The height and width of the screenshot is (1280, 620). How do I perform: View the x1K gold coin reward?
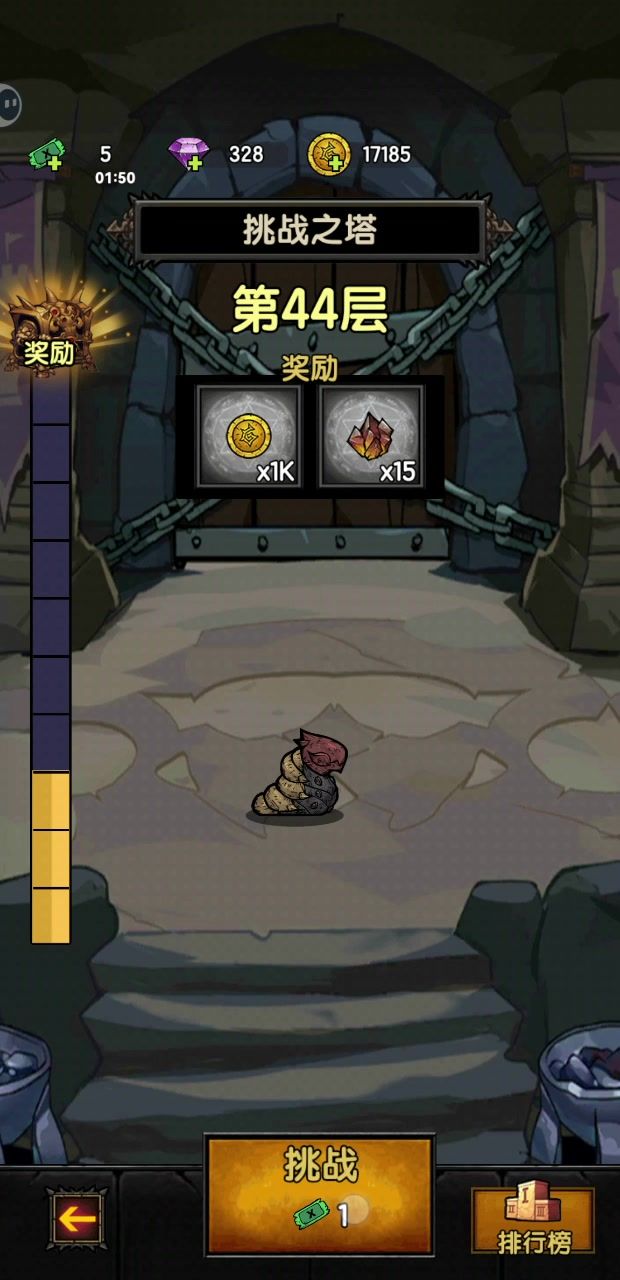[250, 436]
